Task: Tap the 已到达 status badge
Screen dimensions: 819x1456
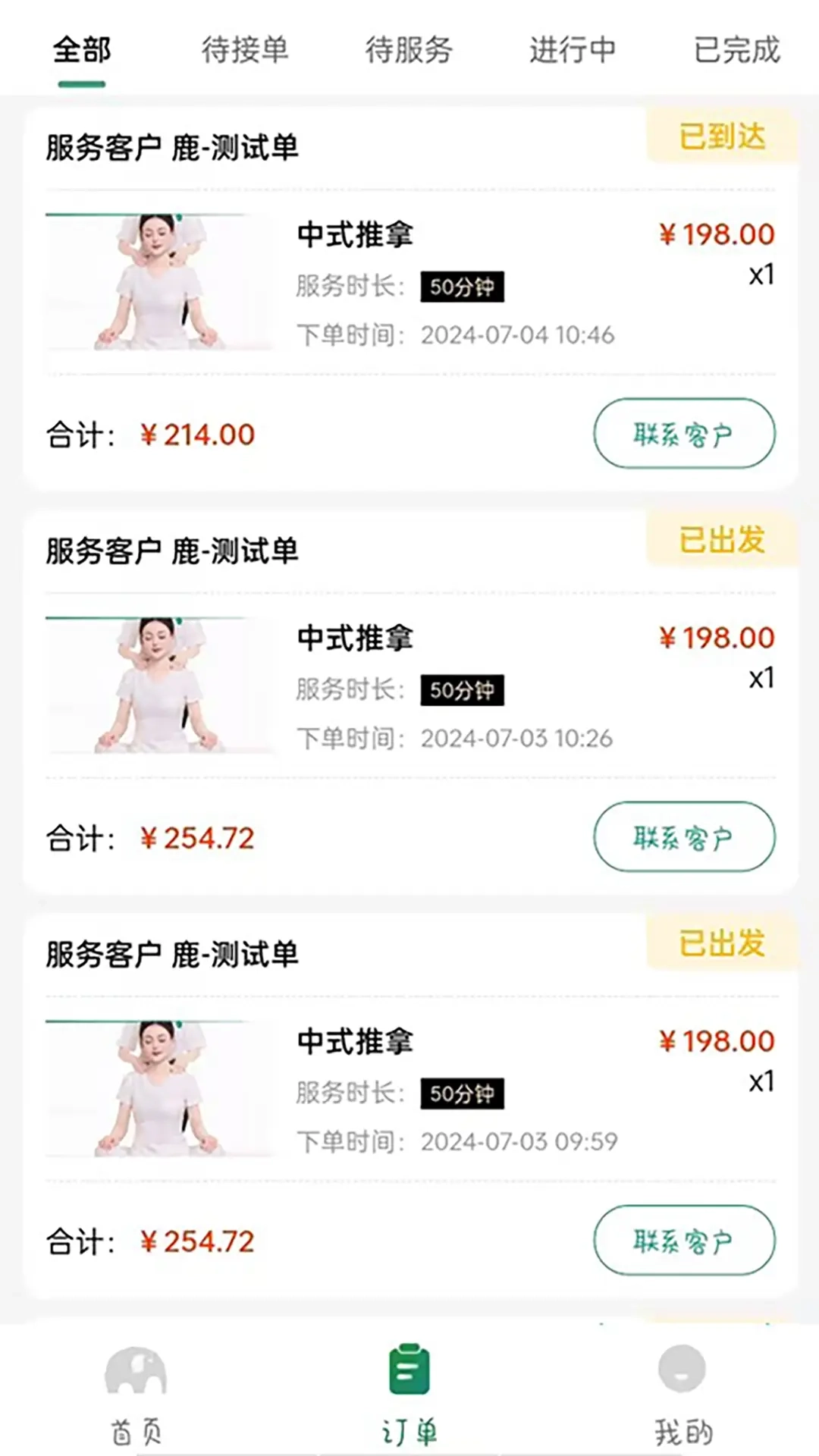Action: [721, 135]
